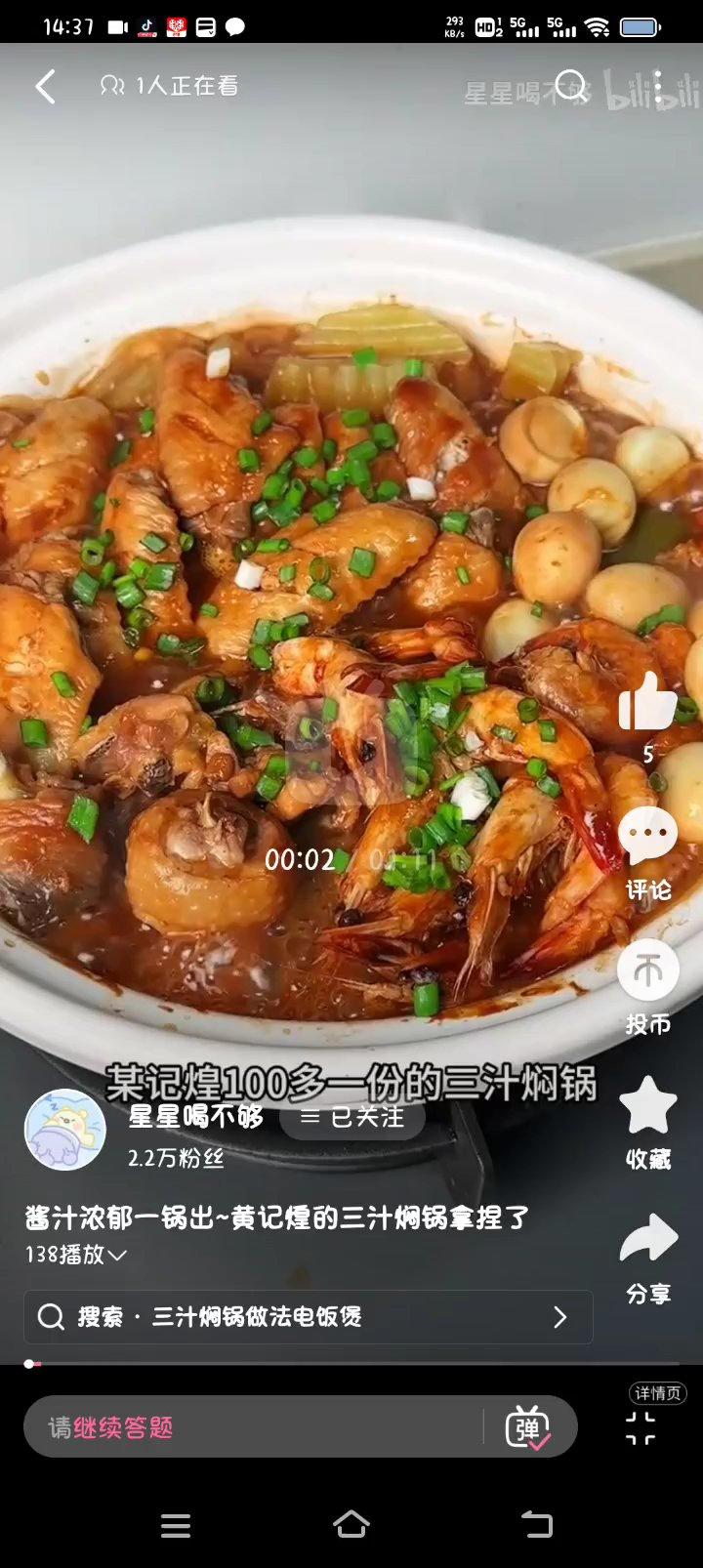Open the 评论 comments
This screenshot has width=703, height=1568.
(647, 838)
